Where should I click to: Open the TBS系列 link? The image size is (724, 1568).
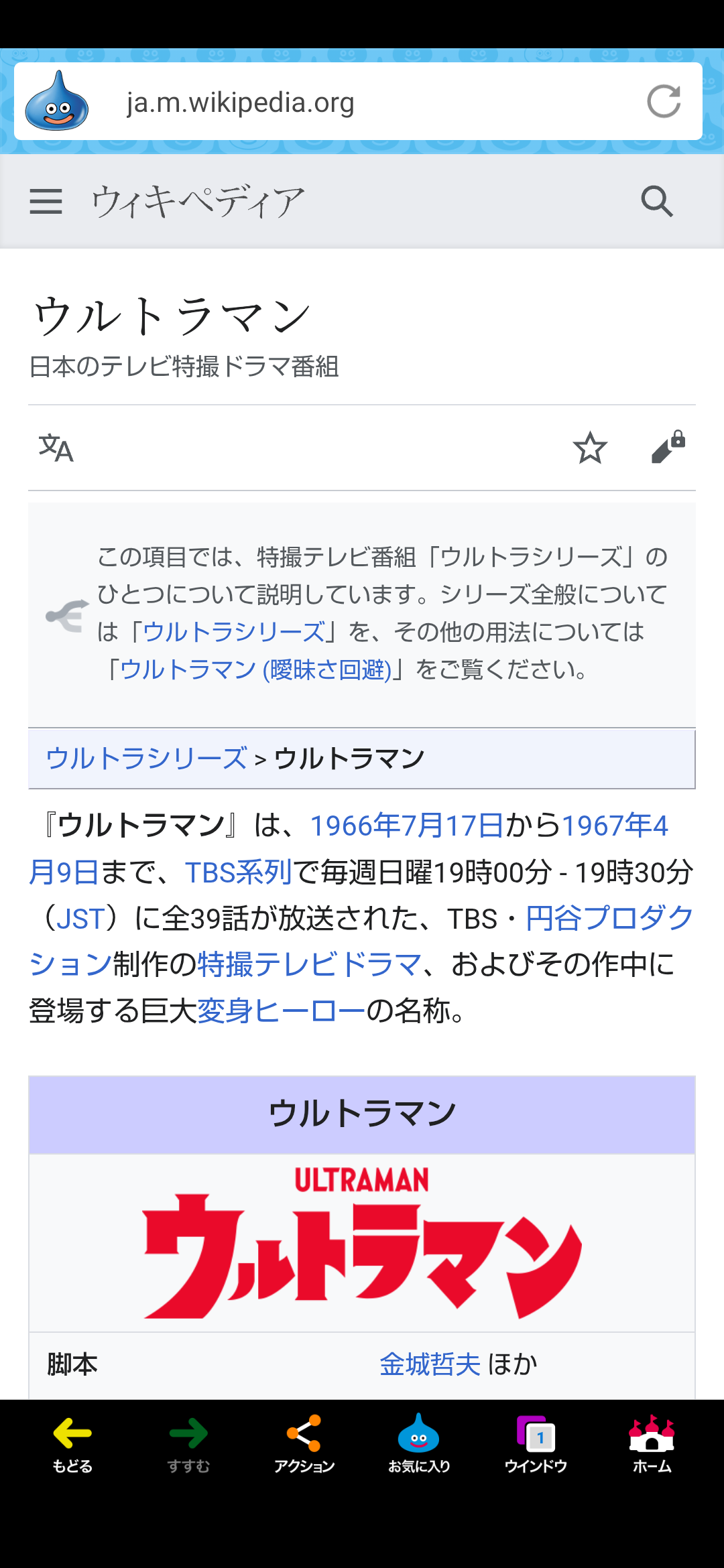tap(239, 872)
